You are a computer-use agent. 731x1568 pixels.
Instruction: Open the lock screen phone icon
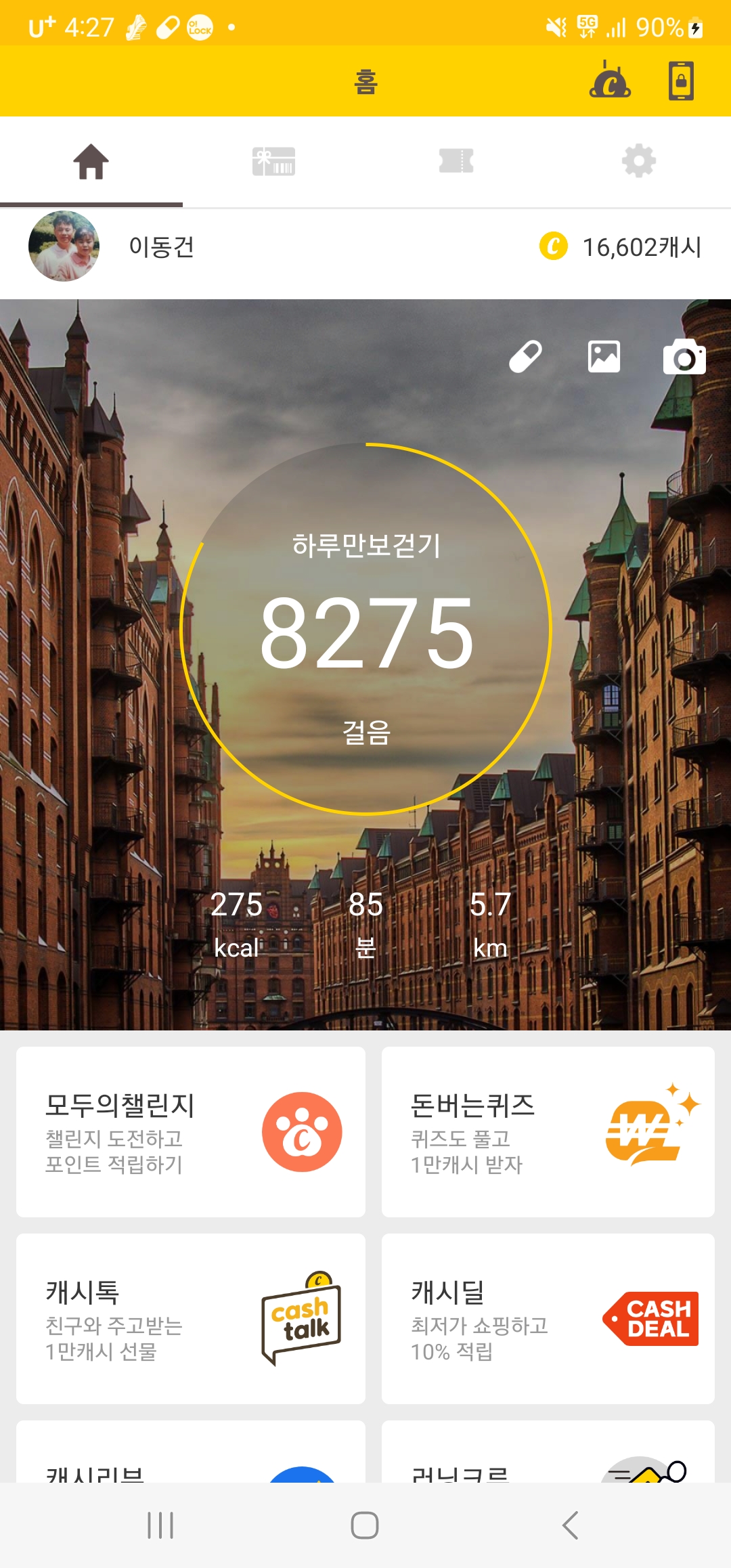click(x=681, y=81)
